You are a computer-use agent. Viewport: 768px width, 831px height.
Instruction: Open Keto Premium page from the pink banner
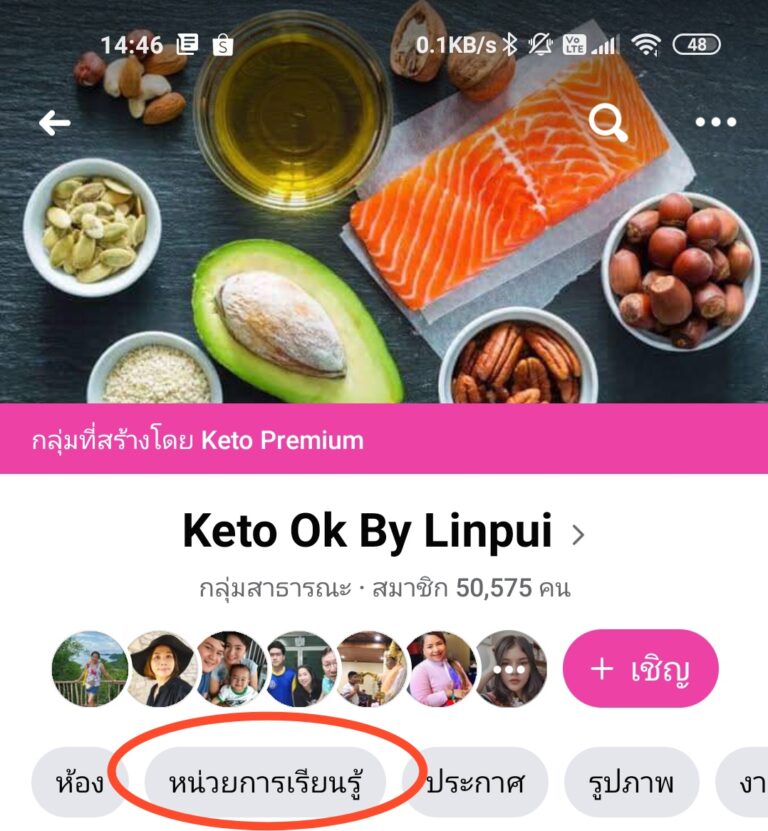(282, 440)
